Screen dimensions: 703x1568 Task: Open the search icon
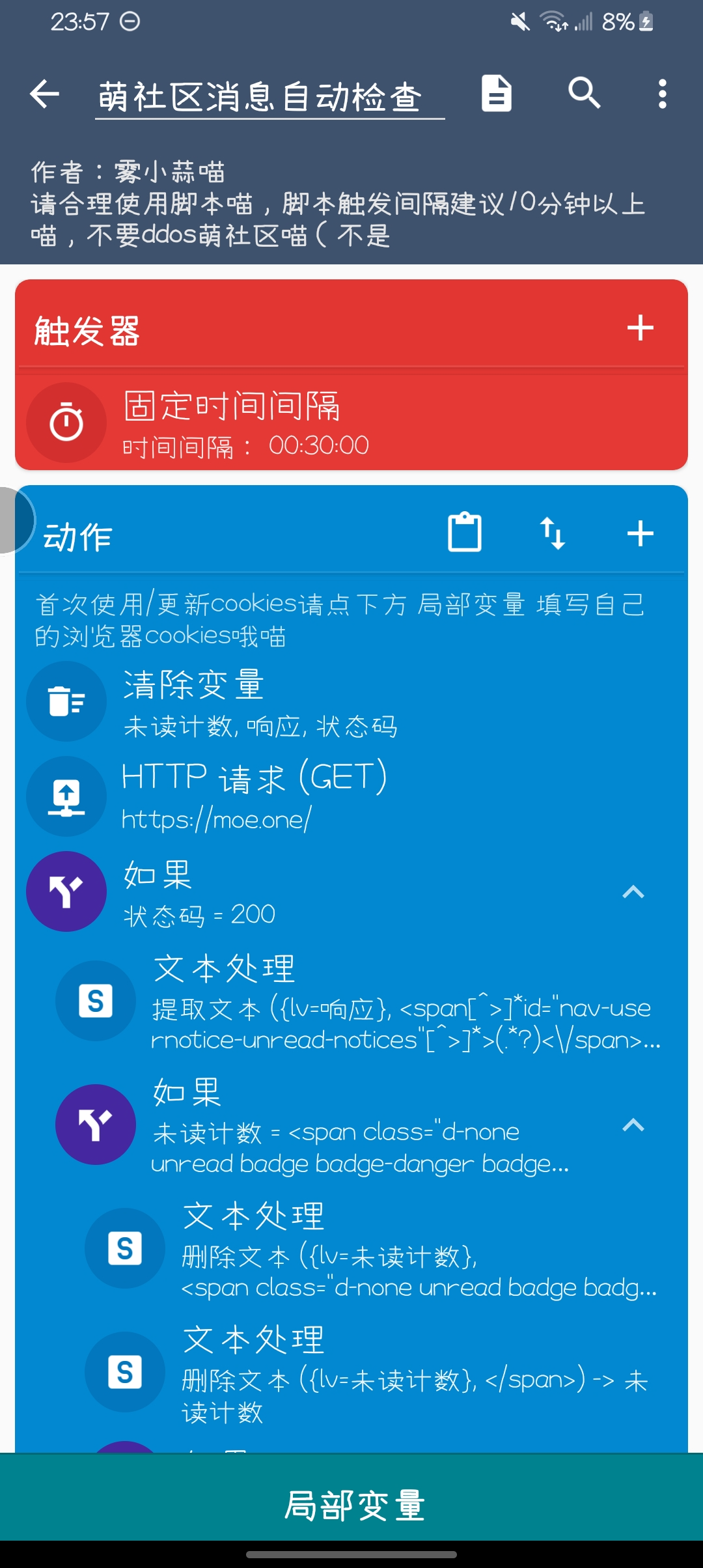click(584, 94)
